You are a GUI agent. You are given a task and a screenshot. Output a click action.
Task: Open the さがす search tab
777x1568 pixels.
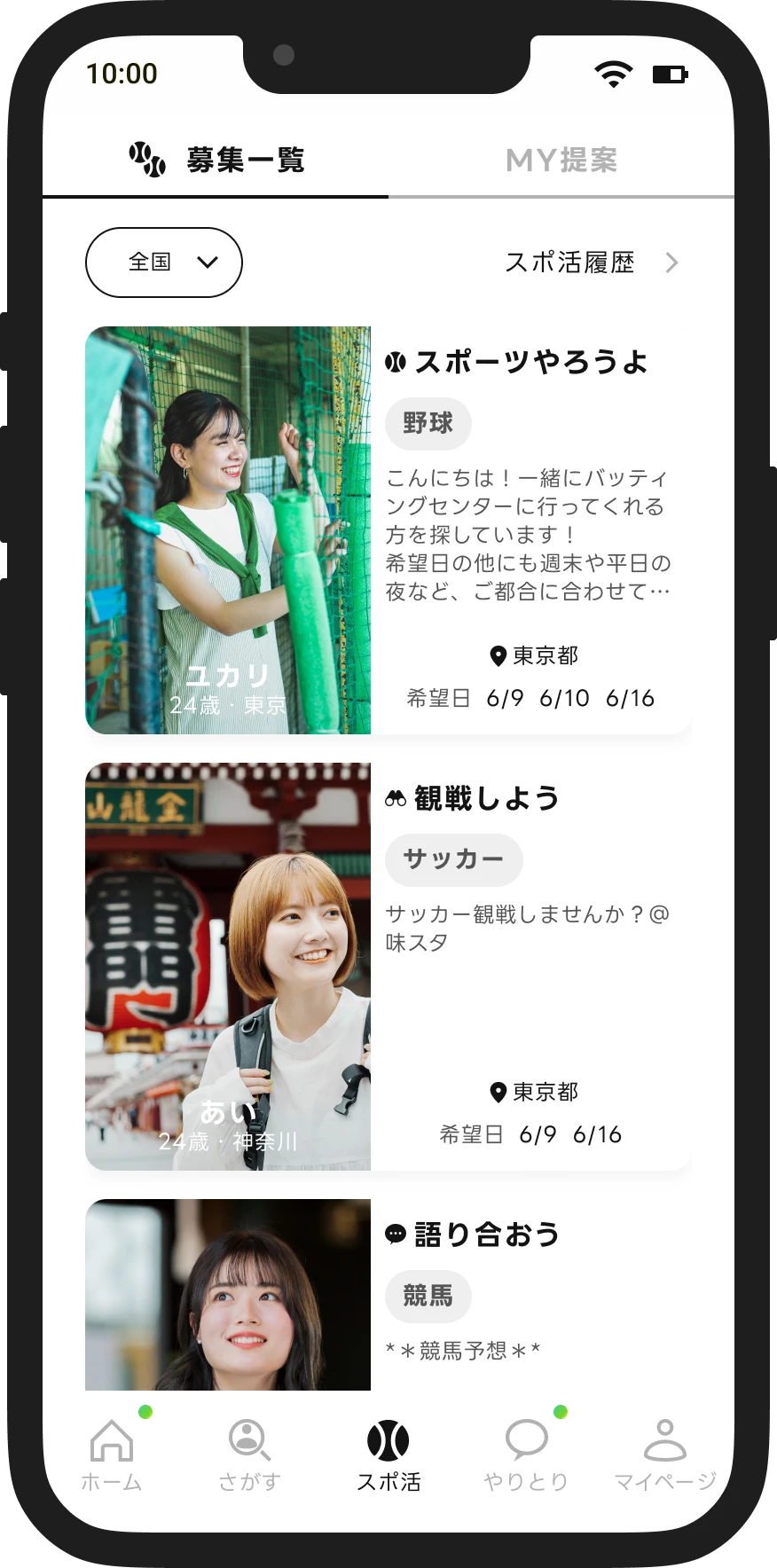tap(250, 1454)
